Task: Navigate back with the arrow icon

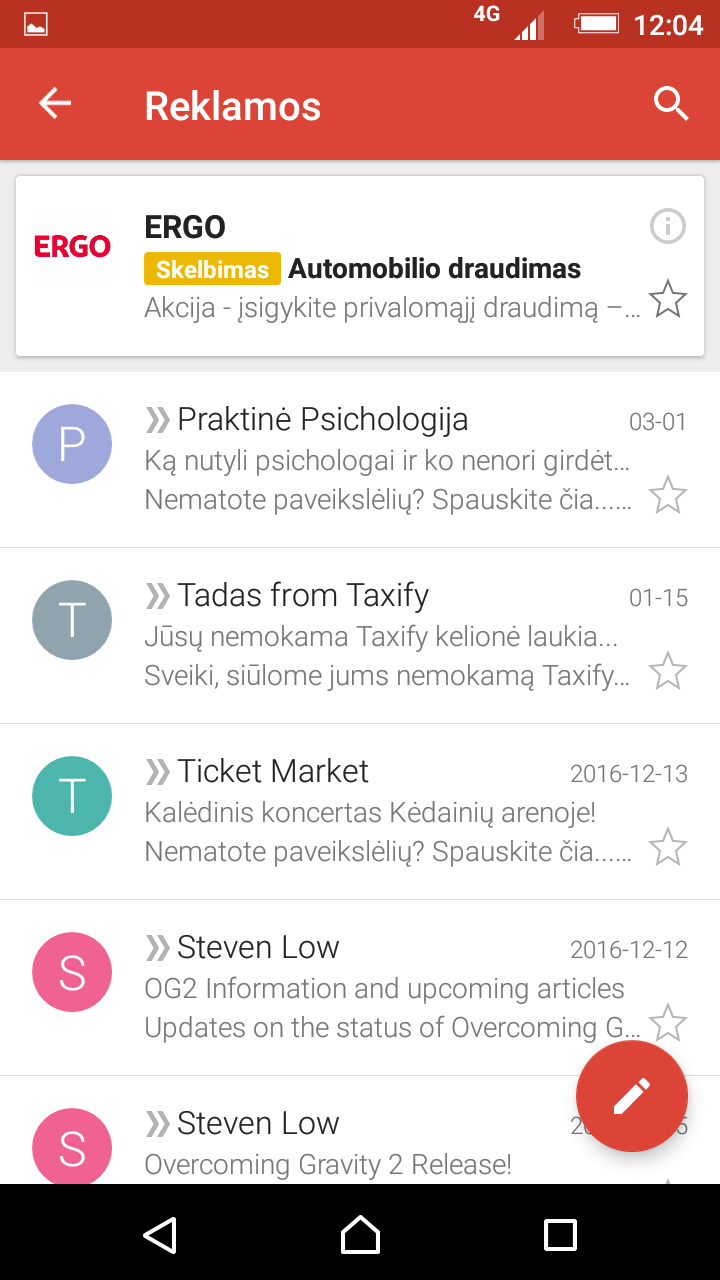Action: (x=55, y=102)
